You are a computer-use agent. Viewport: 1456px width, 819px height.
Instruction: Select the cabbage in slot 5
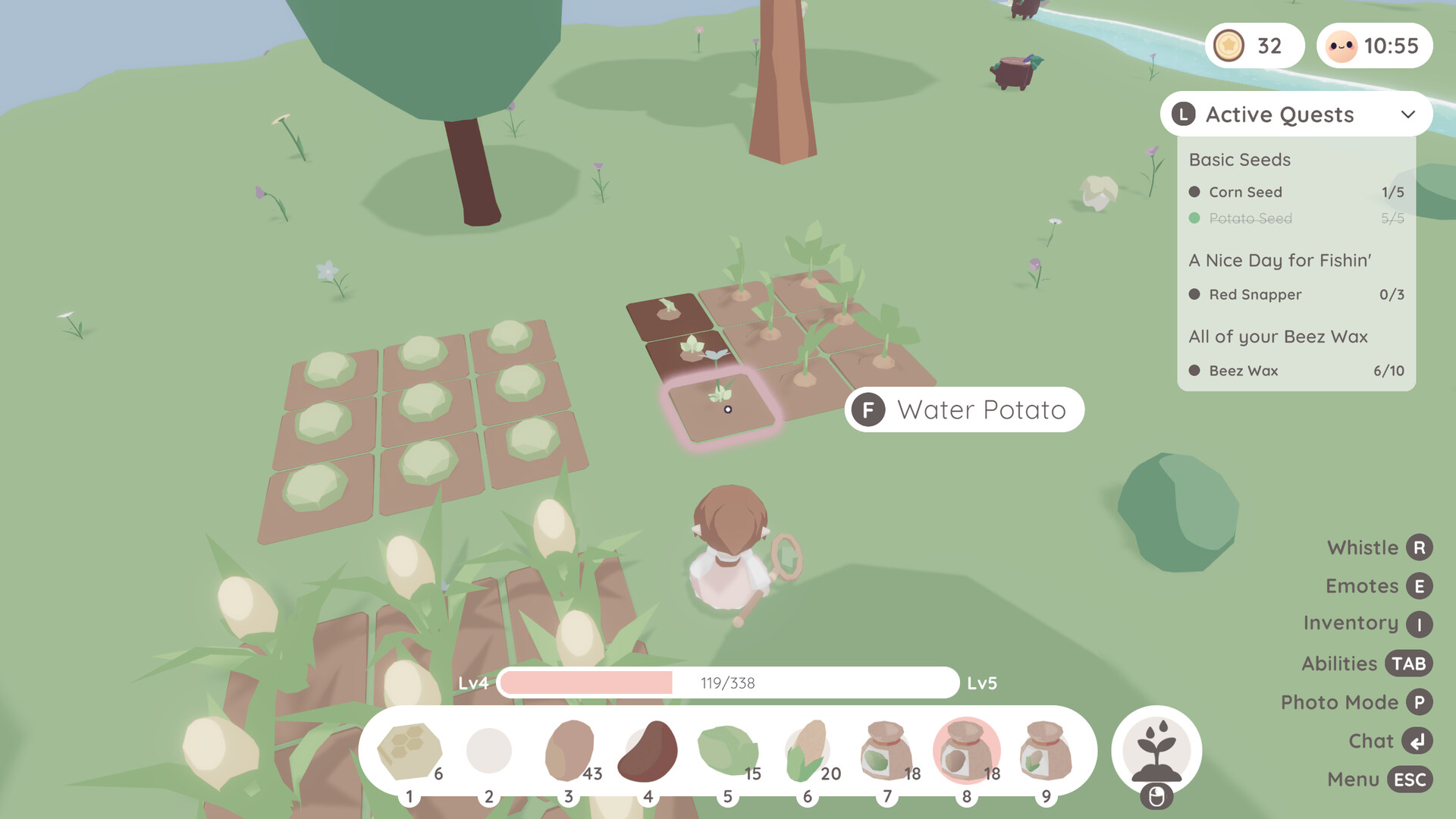(x=728, y=751)
